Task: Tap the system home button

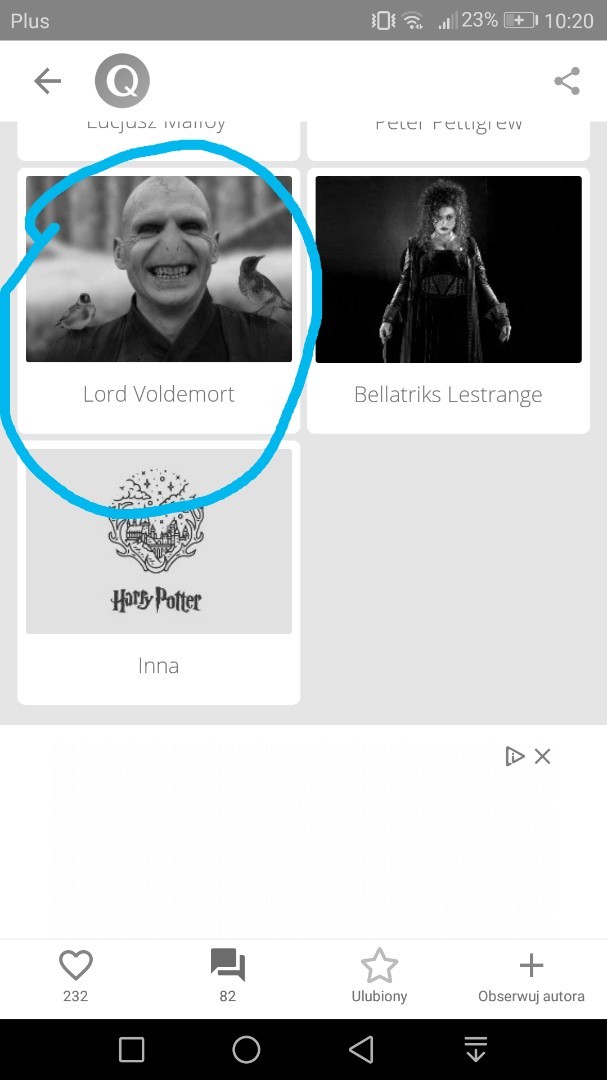Action: tap(246, 1049)
